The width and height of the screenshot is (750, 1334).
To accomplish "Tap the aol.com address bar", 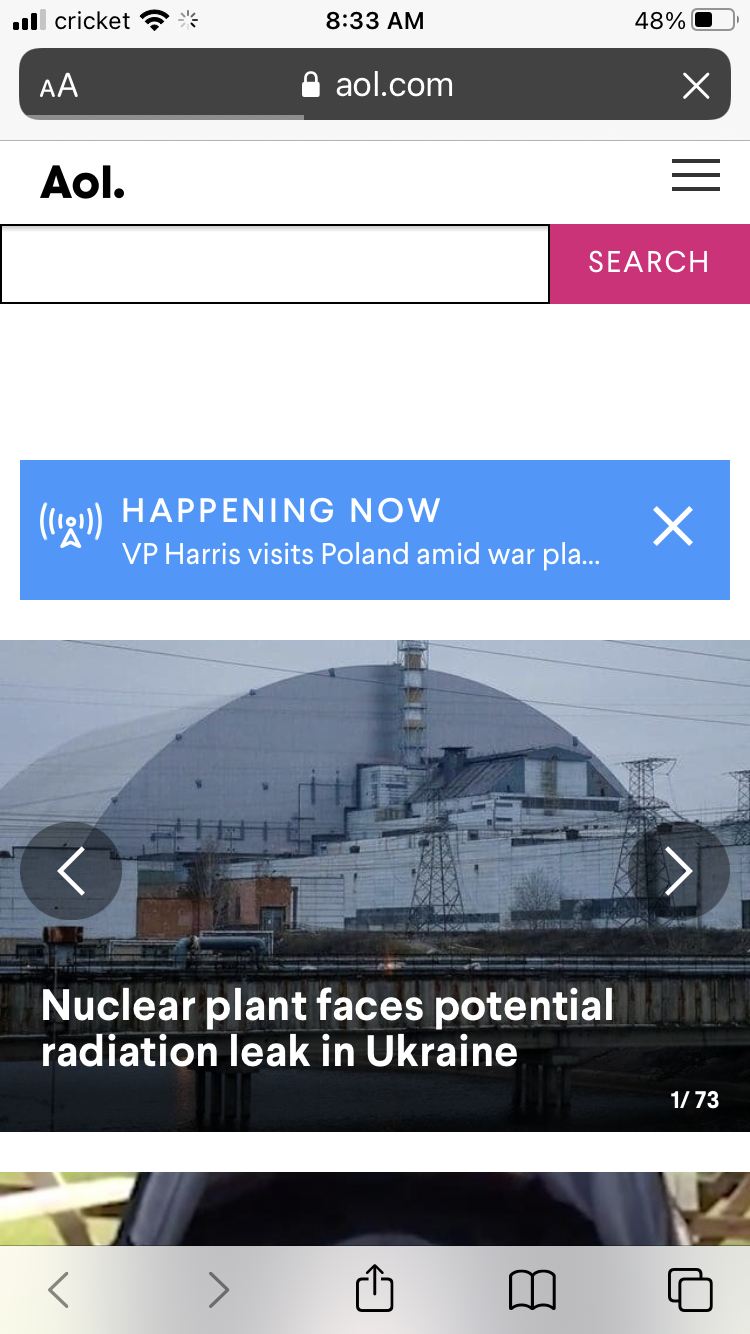I will click(x=377, y=85).
